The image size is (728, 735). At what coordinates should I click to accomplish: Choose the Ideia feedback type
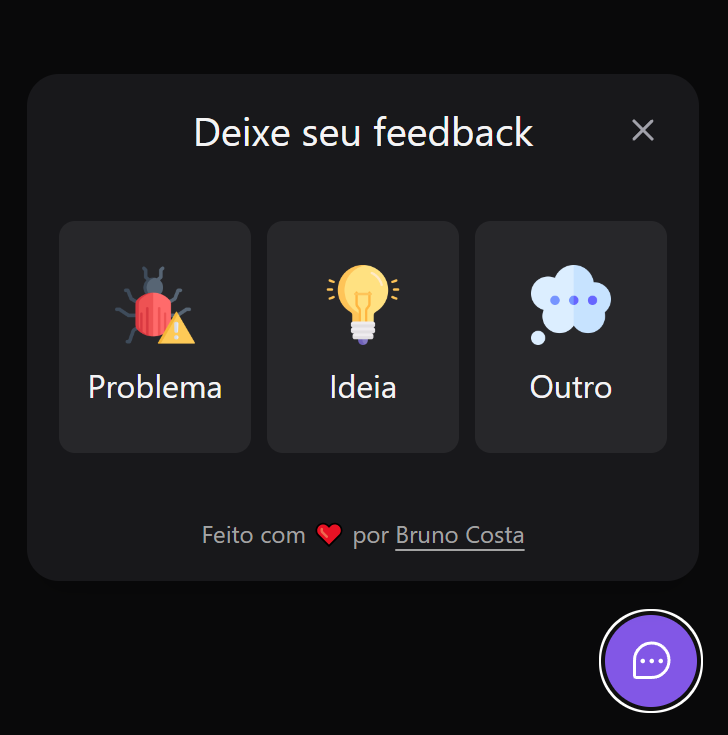(363, 337)
